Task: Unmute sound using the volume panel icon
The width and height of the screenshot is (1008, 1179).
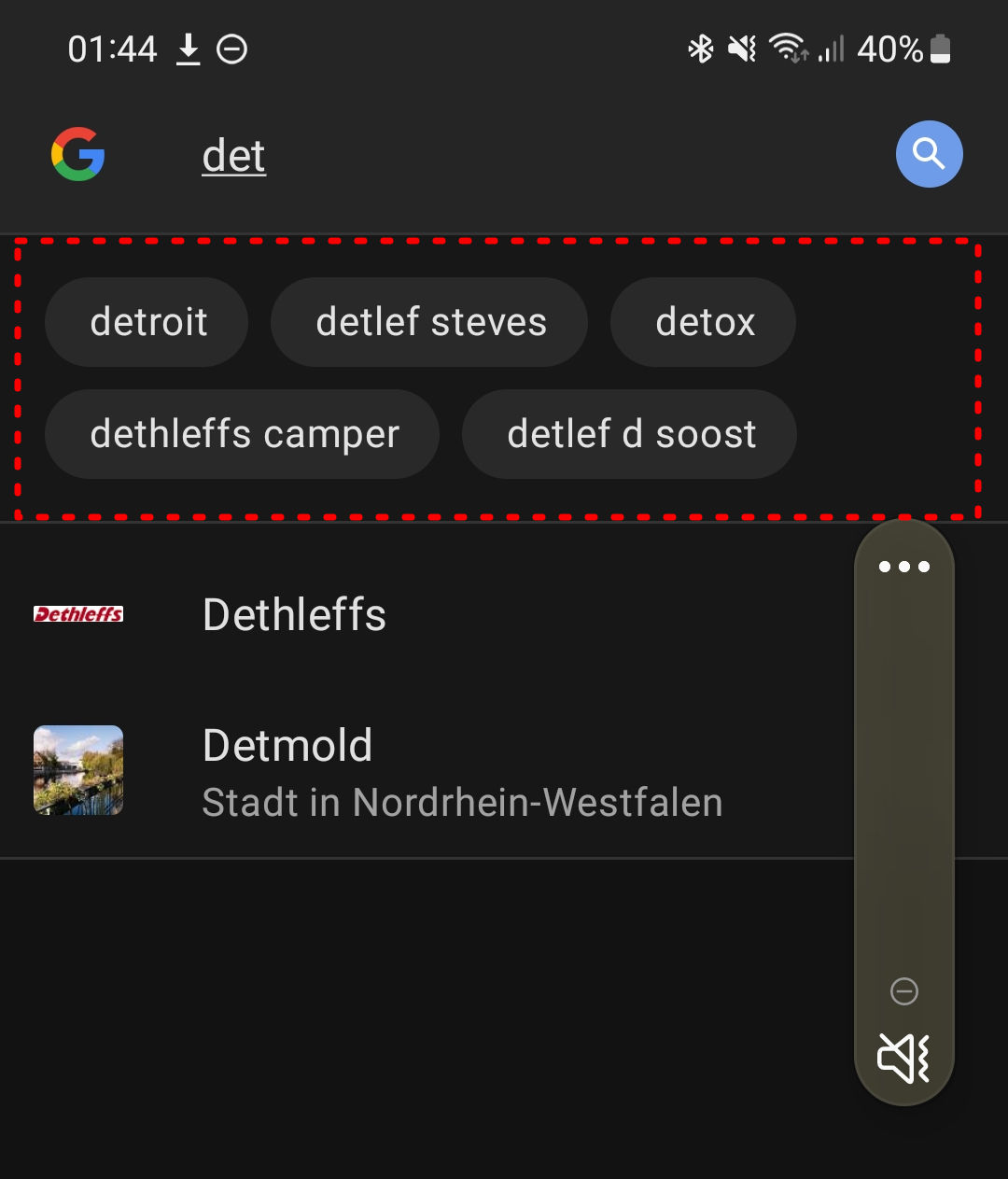Action: pyautogui.click(x=903, y=1058)
